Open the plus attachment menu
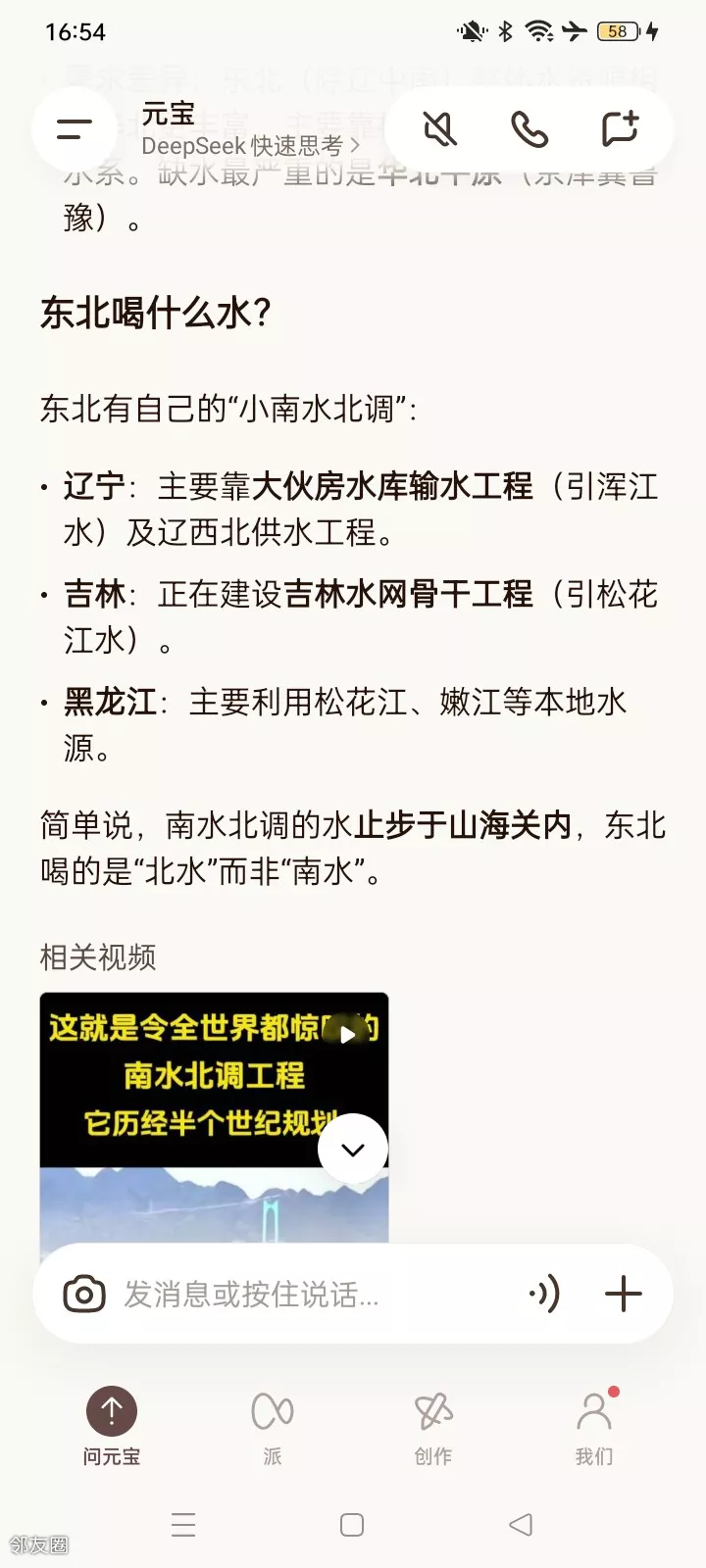The image size is (706, 1568). [x=623, y=1294]
